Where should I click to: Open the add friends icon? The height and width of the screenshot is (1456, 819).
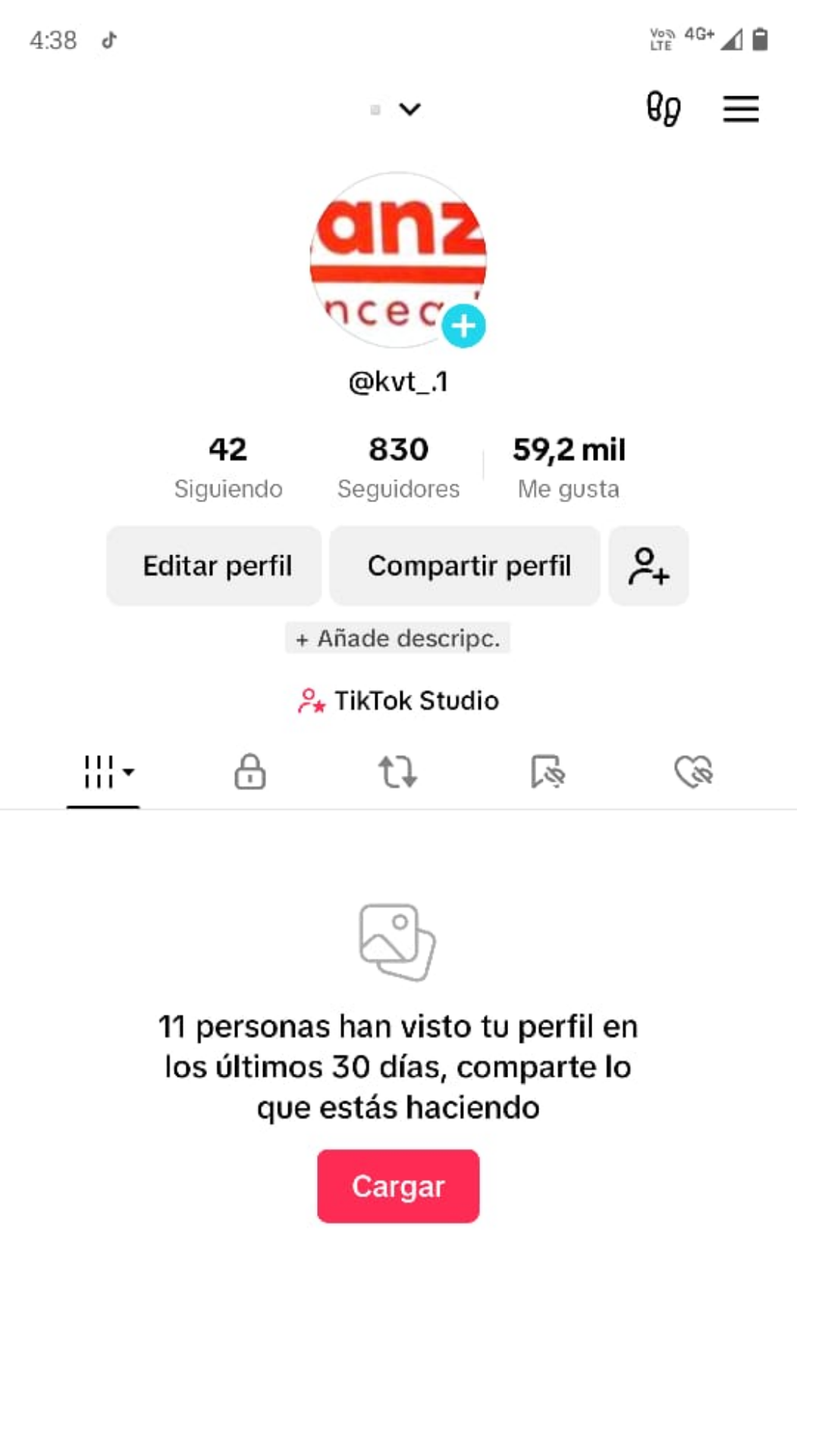click(x=648, y=566)
